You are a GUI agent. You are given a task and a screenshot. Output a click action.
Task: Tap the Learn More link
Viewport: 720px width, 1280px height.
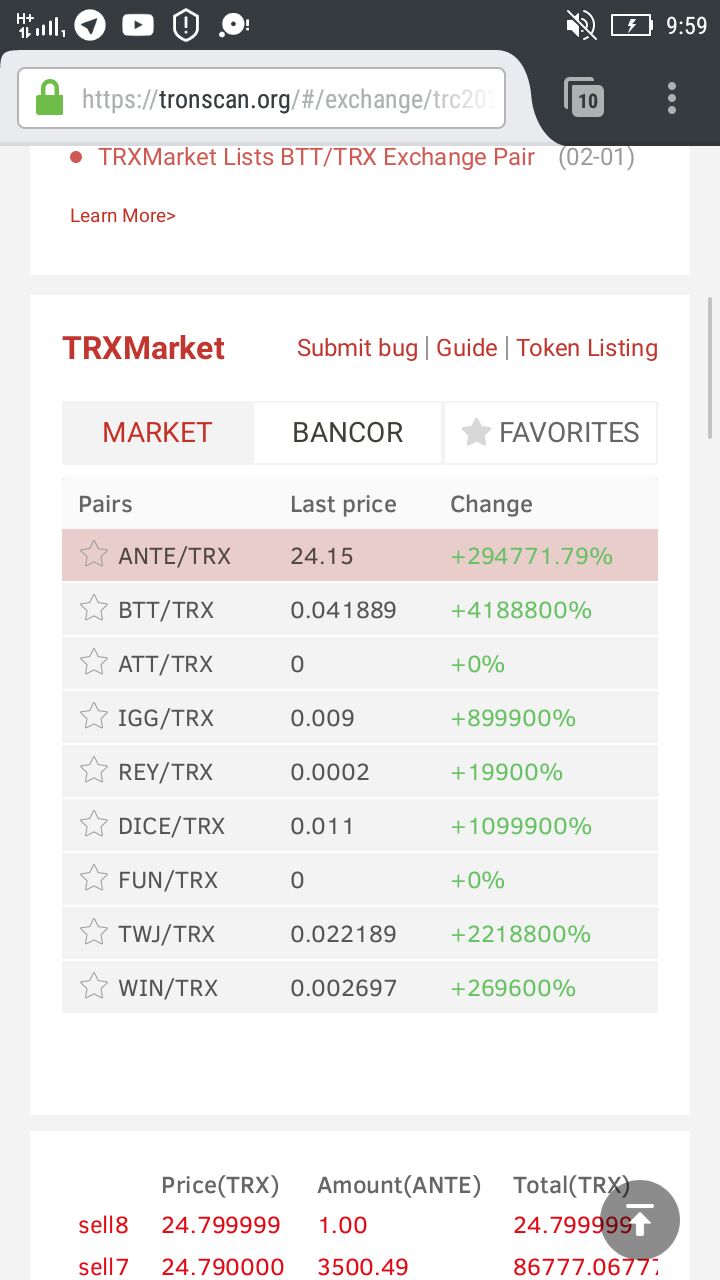(123, 216)
